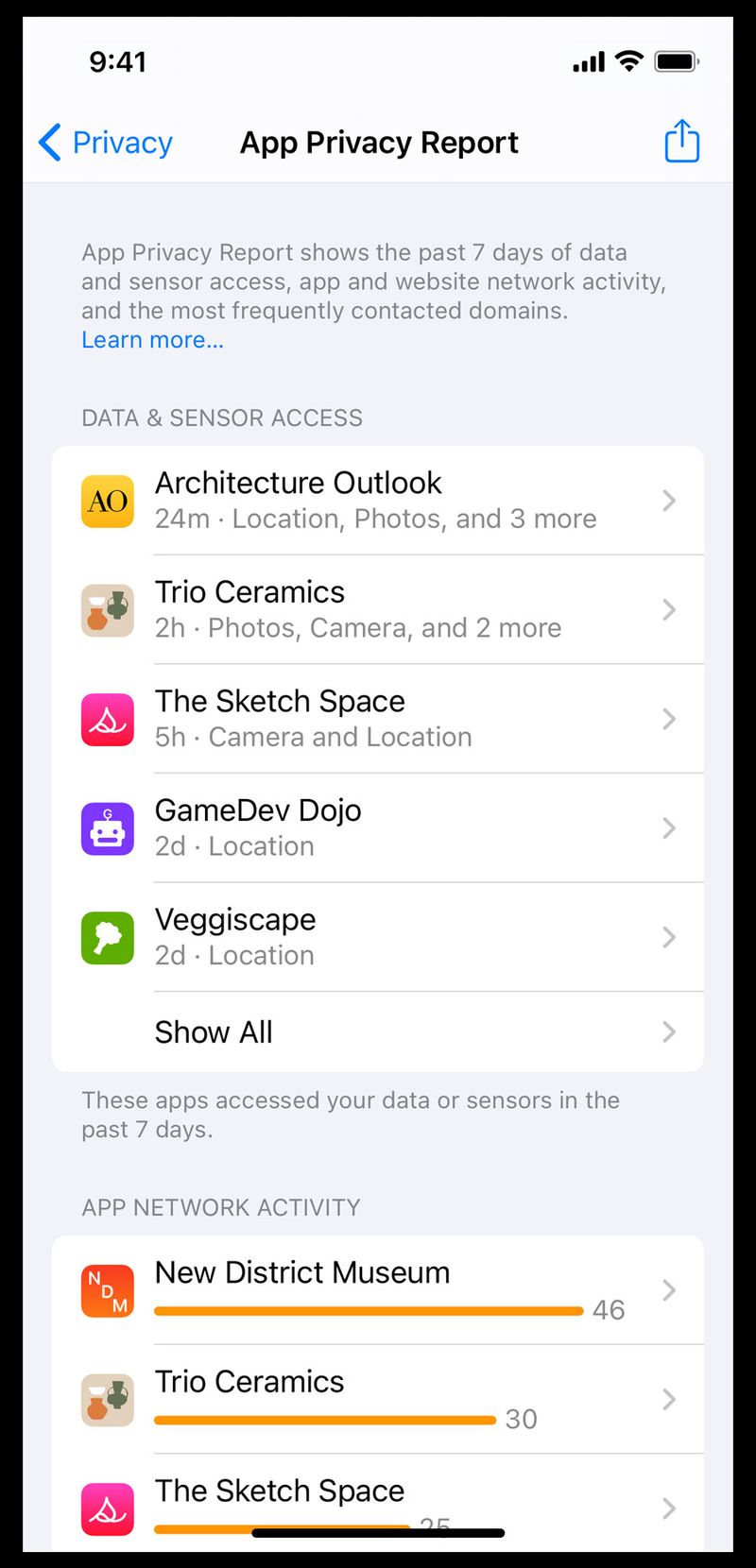The image size is (756, 1568).
Task: Share the App Privacy Report
Action: coord(681,142)
